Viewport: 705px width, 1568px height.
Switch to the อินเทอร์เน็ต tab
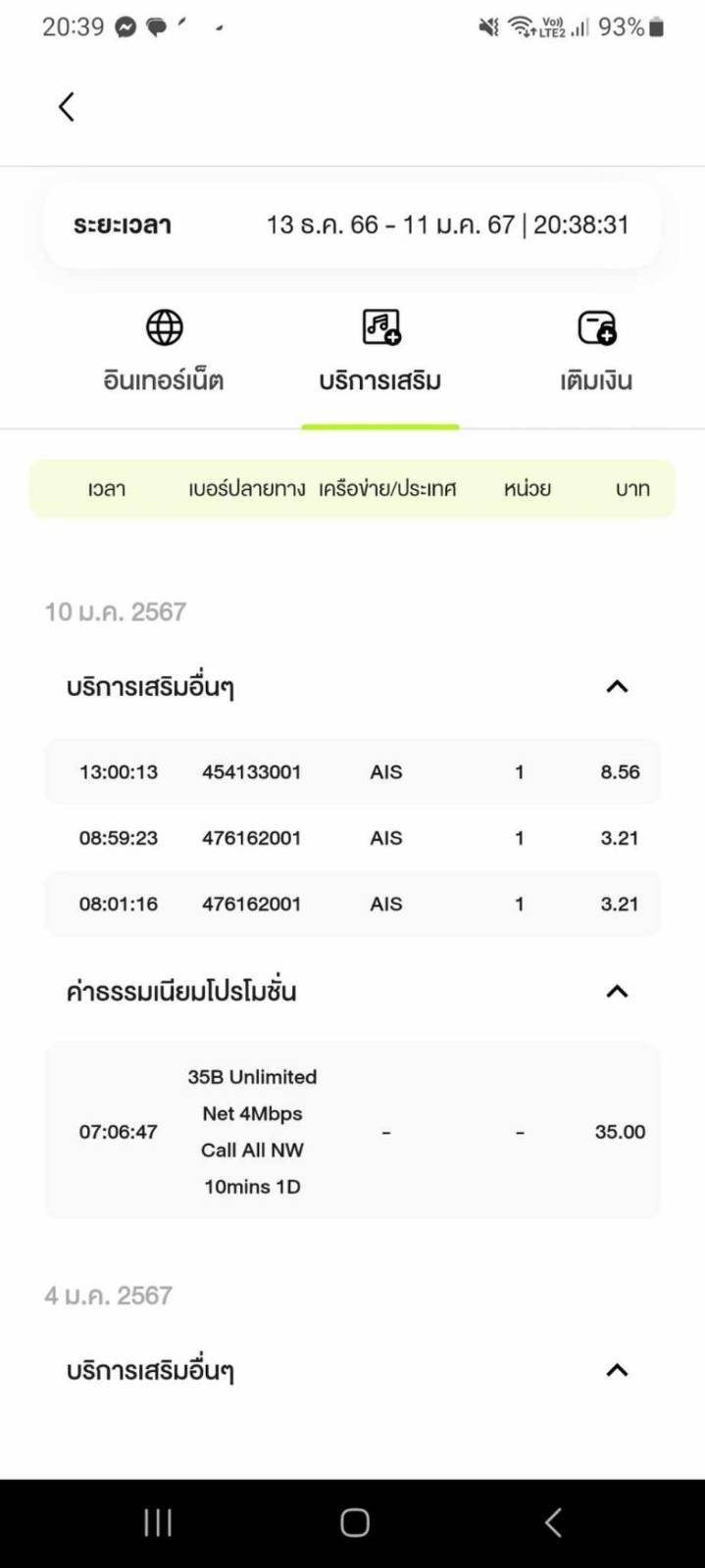[164, 353]
